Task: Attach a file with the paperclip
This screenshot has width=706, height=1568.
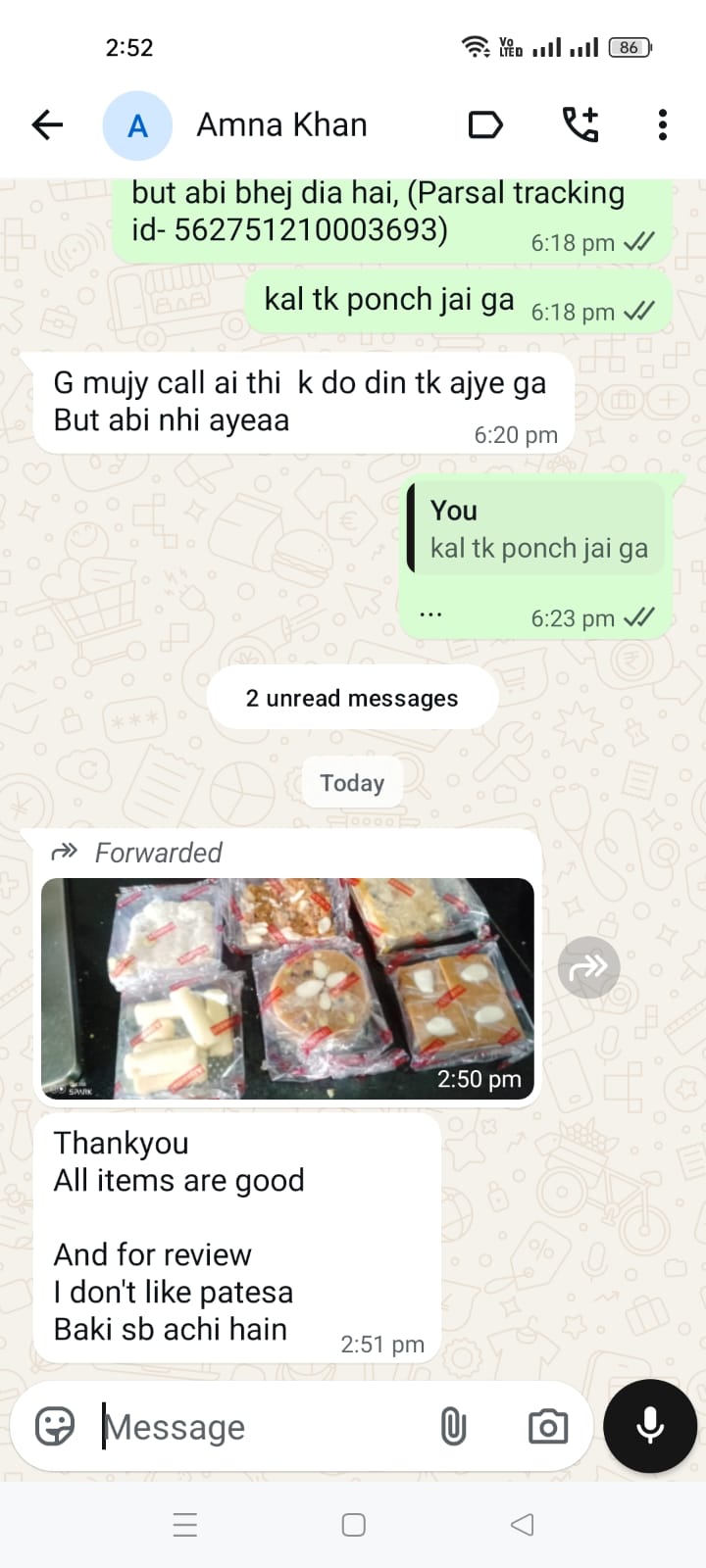Action: tap(453, 1427)
